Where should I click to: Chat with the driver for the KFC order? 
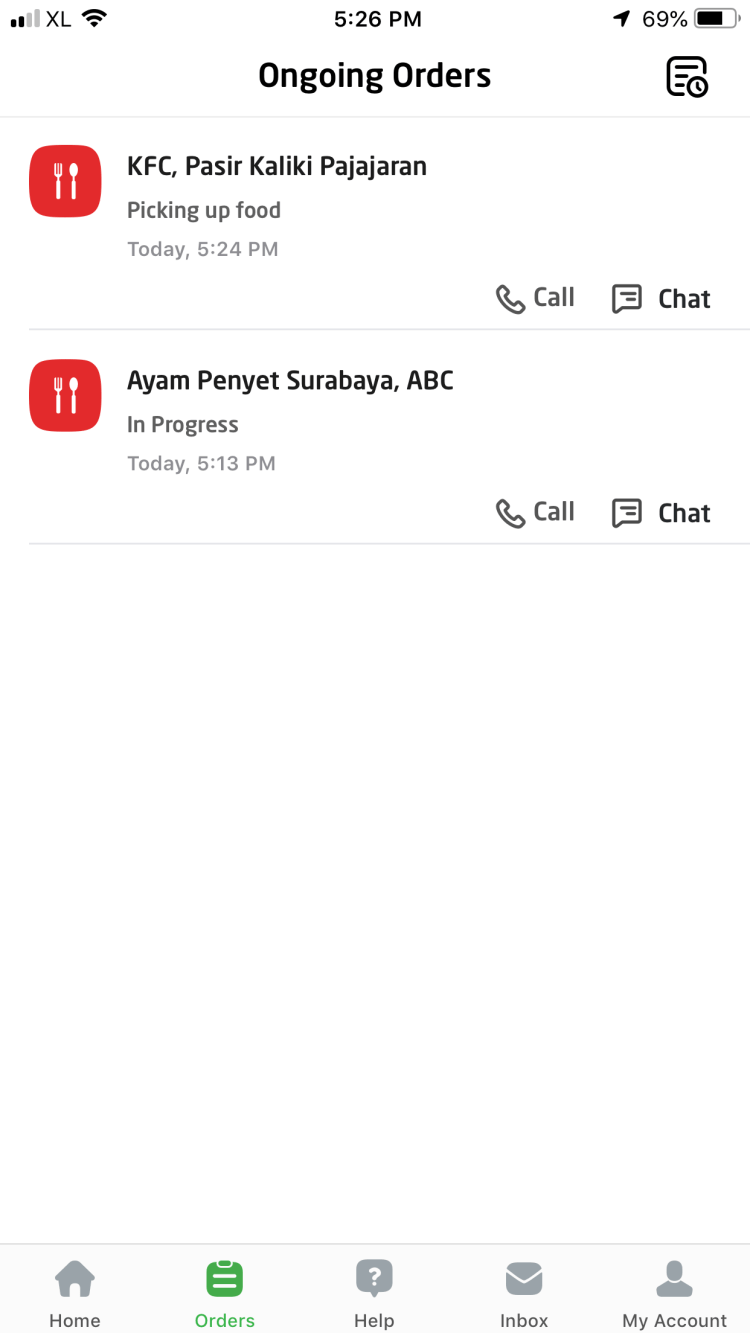tap(661, 299)
